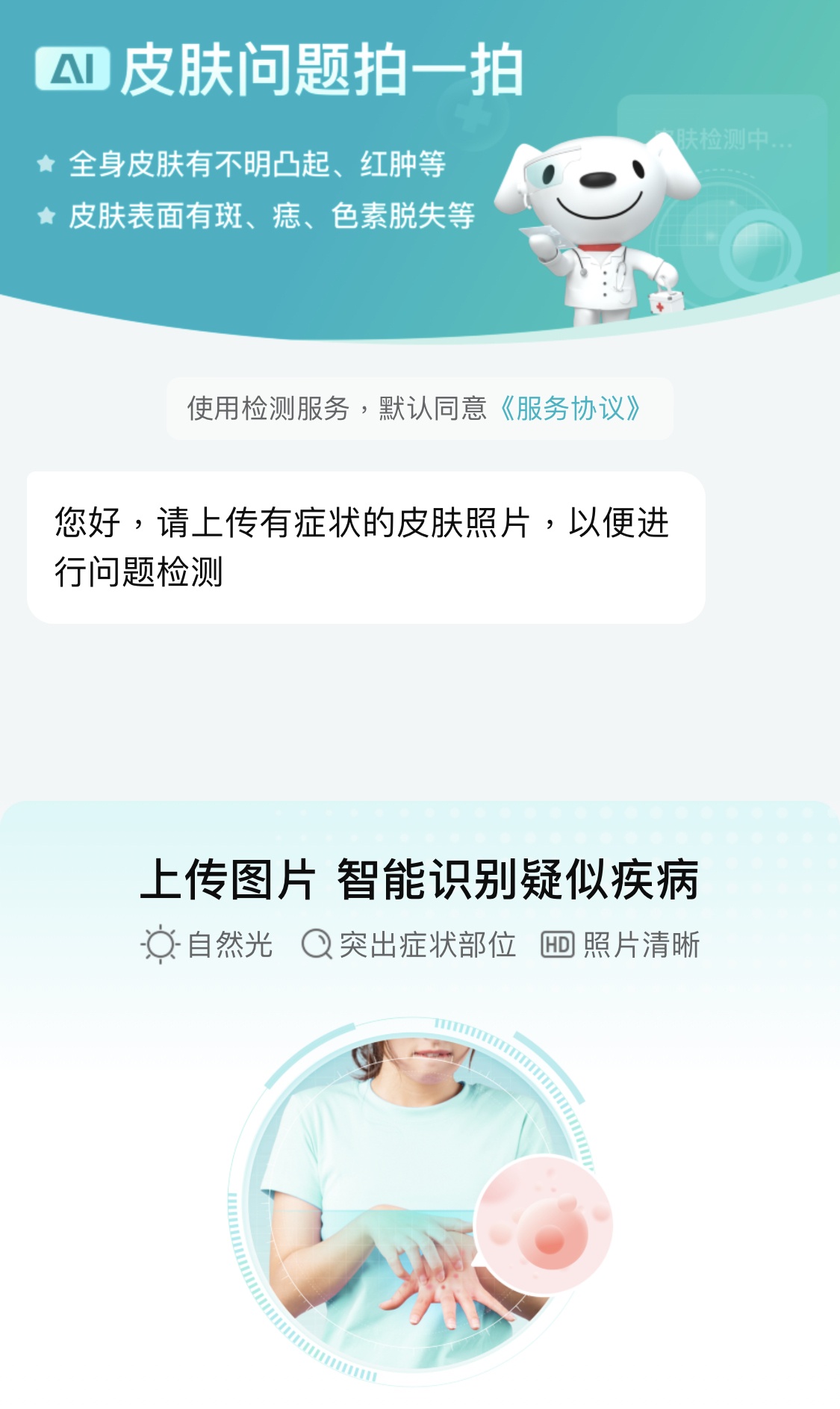Open the 《服务协议》 service agreement link

click(x=571, y=409)
